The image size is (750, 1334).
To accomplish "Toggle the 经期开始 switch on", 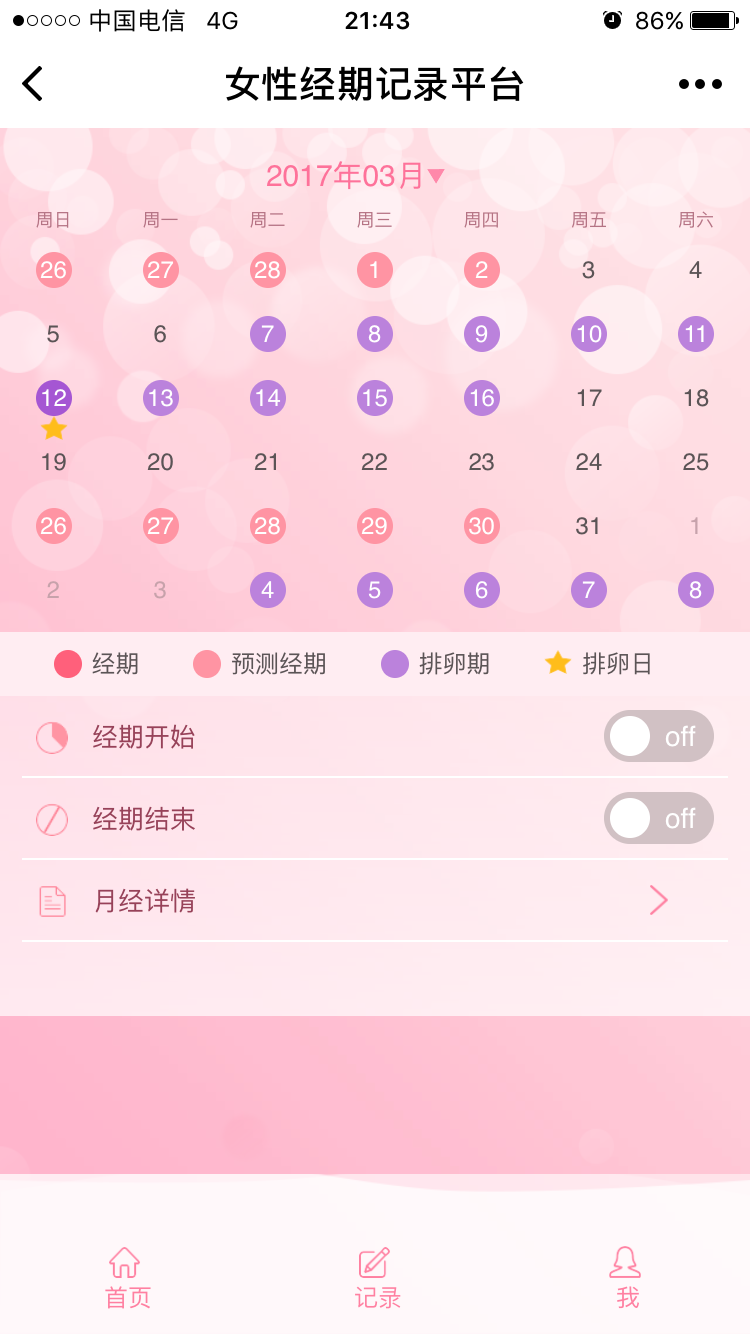I will coord(658,737).
